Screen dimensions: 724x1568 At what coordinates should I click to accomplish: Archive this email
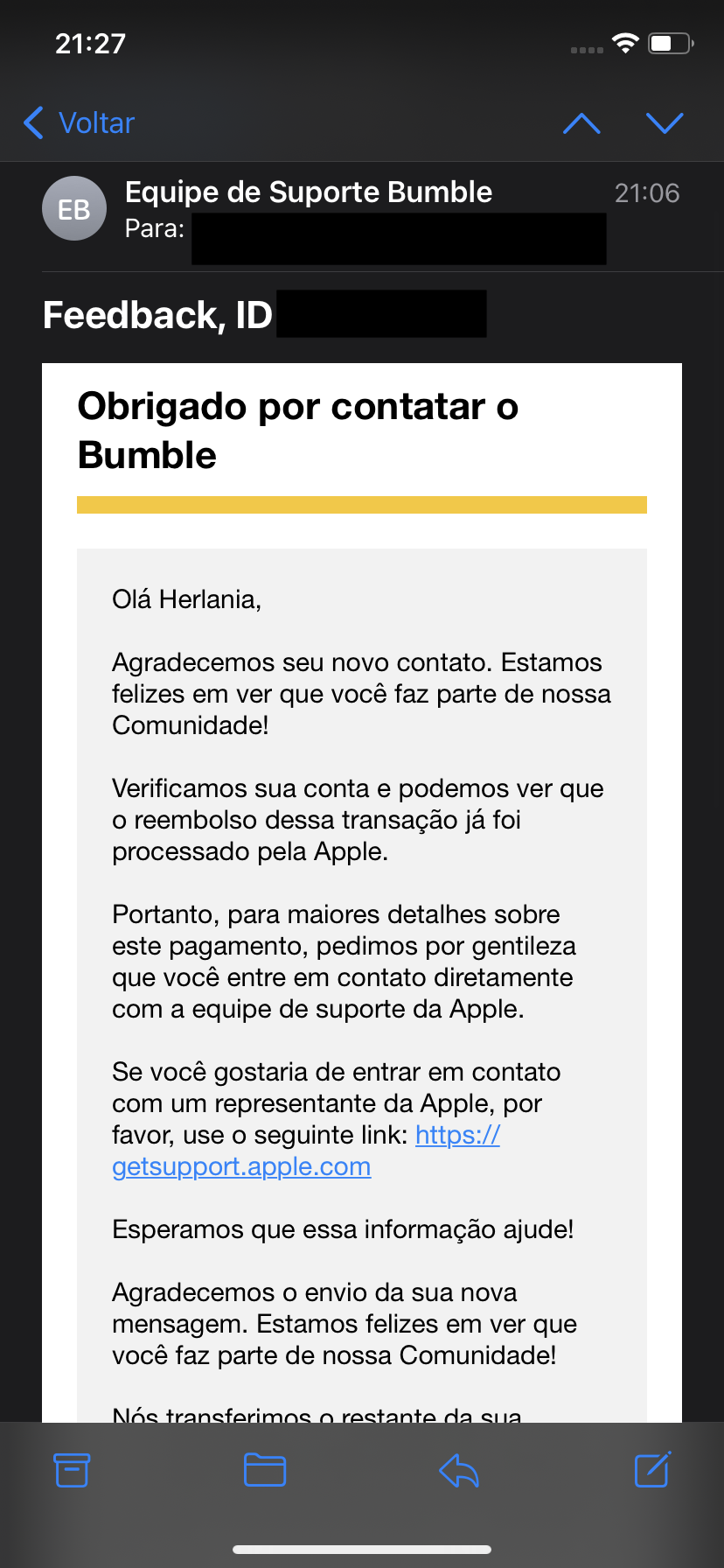(x=72, y=1470)
